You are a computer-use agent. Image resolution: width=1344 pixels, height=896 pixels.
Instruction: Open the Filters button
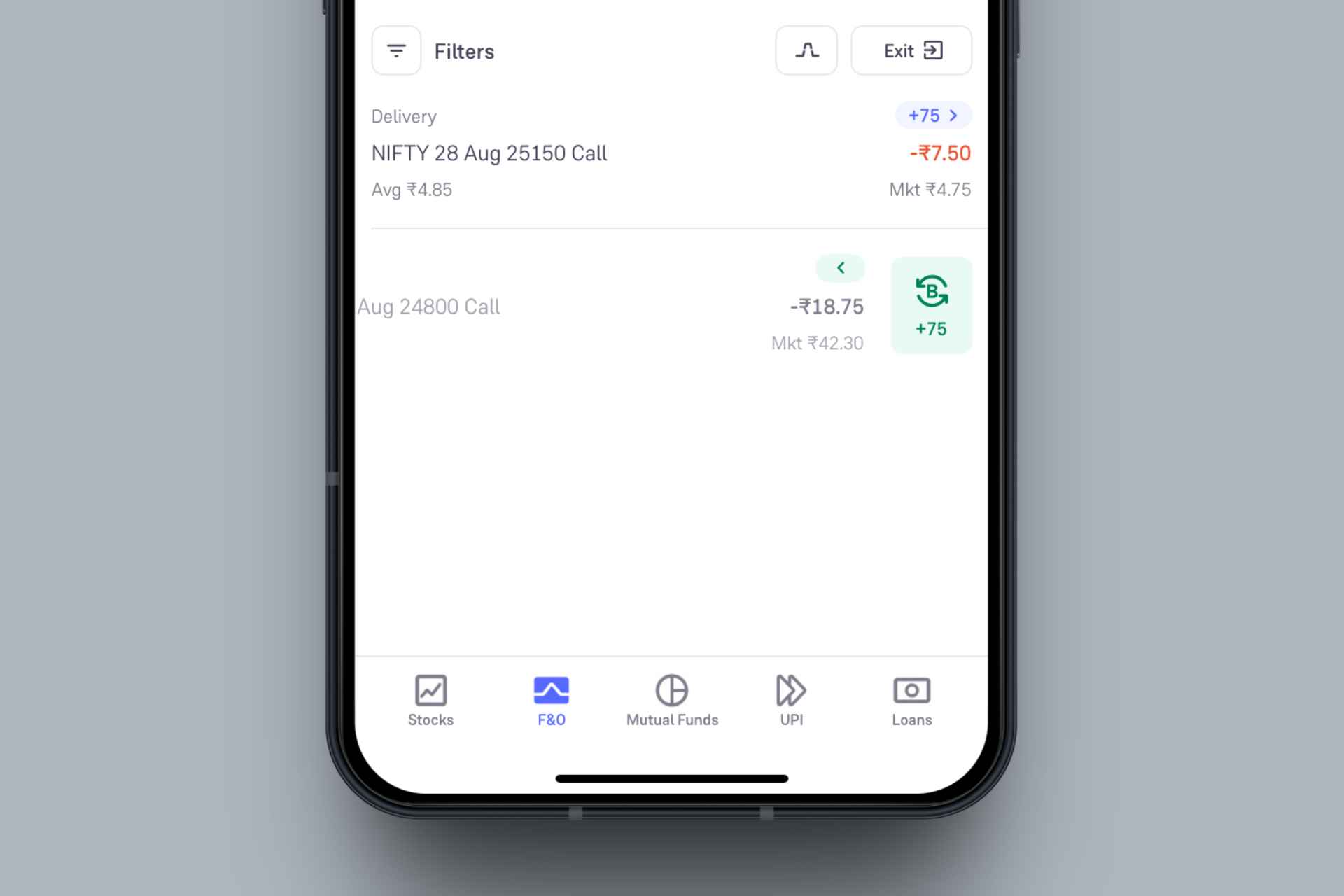pyautogui.click(x=396, y=50)
